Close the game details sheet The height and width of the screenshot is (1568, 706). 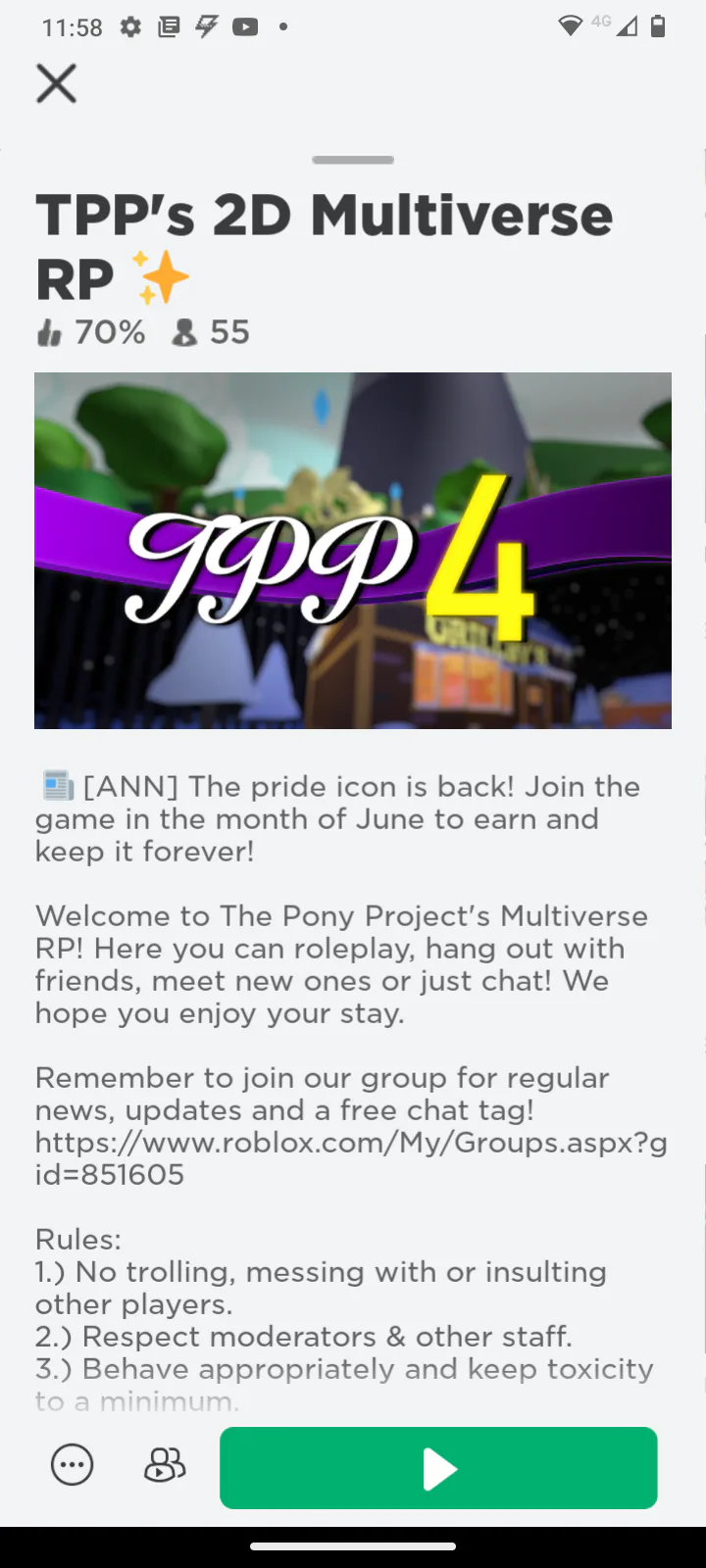point(56,83)
